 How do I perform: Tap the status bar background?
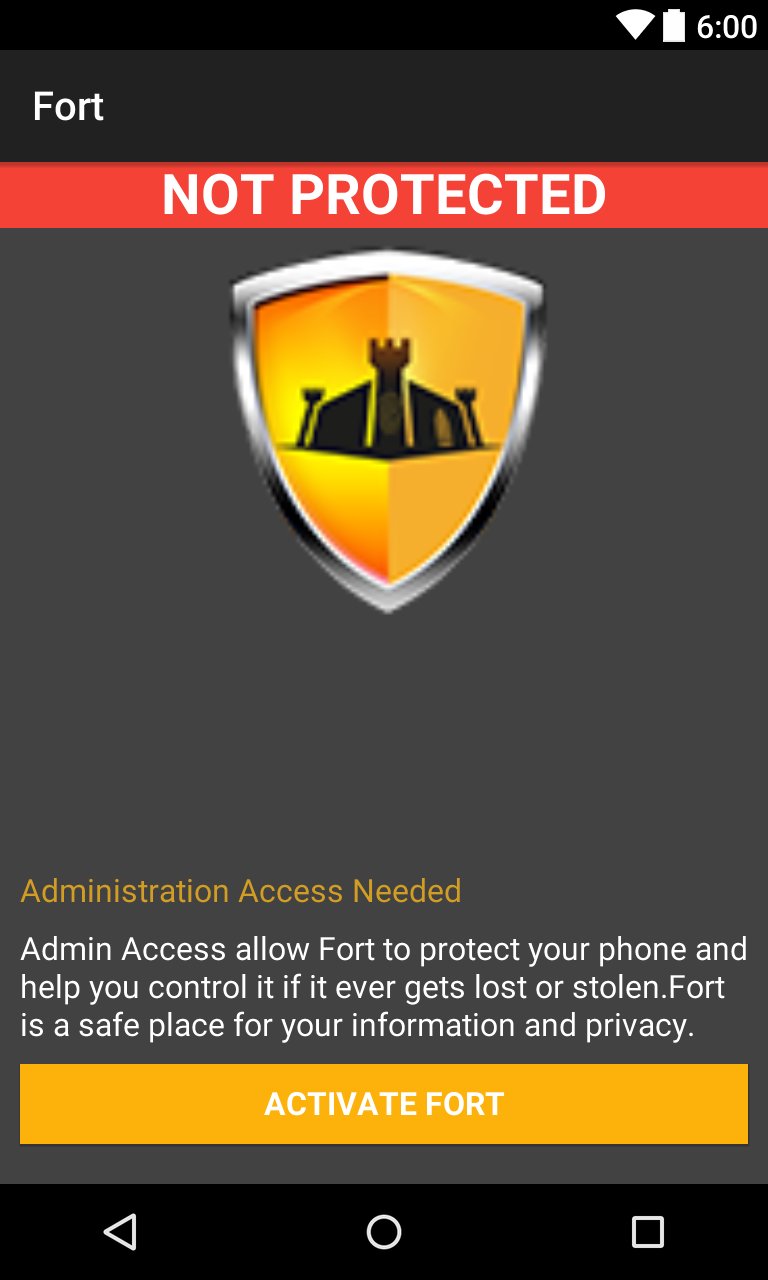(300, 25)
